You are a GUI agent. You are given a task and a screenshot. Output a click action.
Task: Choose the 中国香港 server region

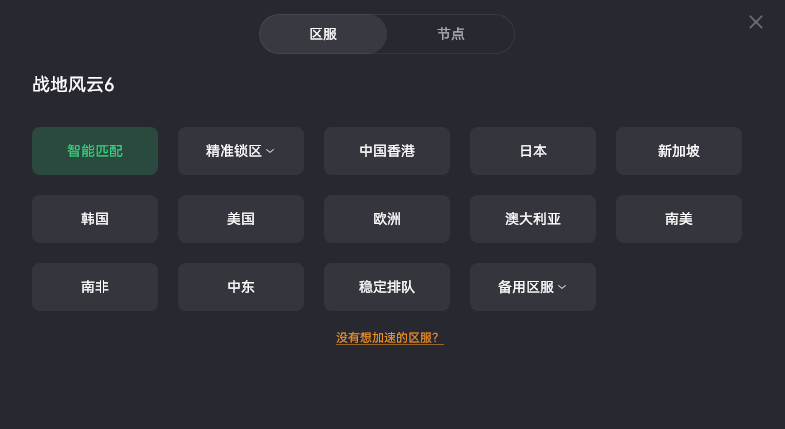point(387,151)
